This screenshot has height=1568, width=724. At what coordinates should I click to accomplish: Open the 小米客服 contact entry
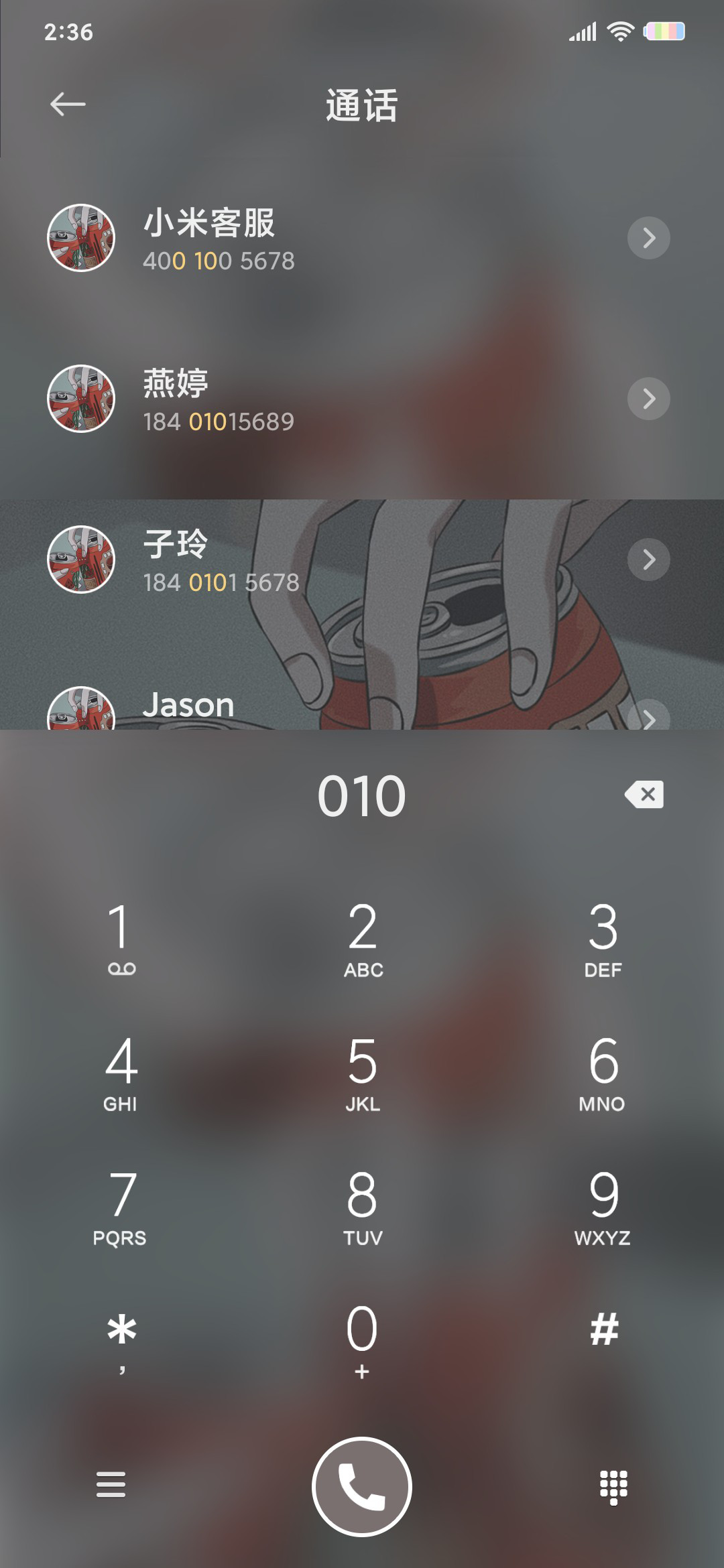362,238
